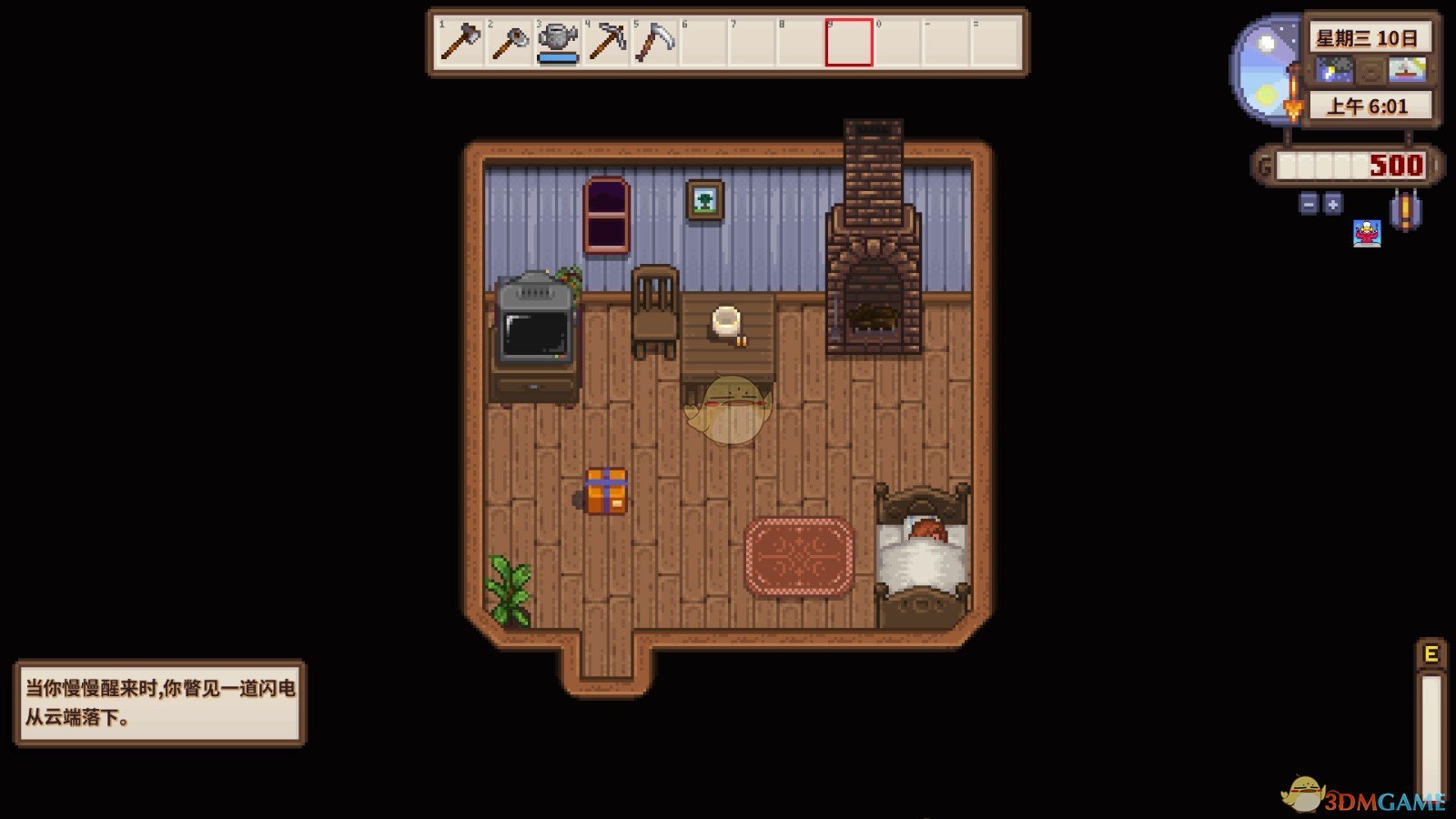Open the orange gift box on the floor

606,491
